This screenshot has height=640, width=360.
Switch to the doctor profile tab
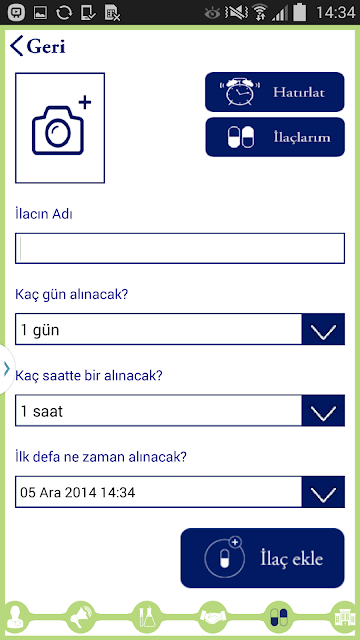(x=13, y=618)
